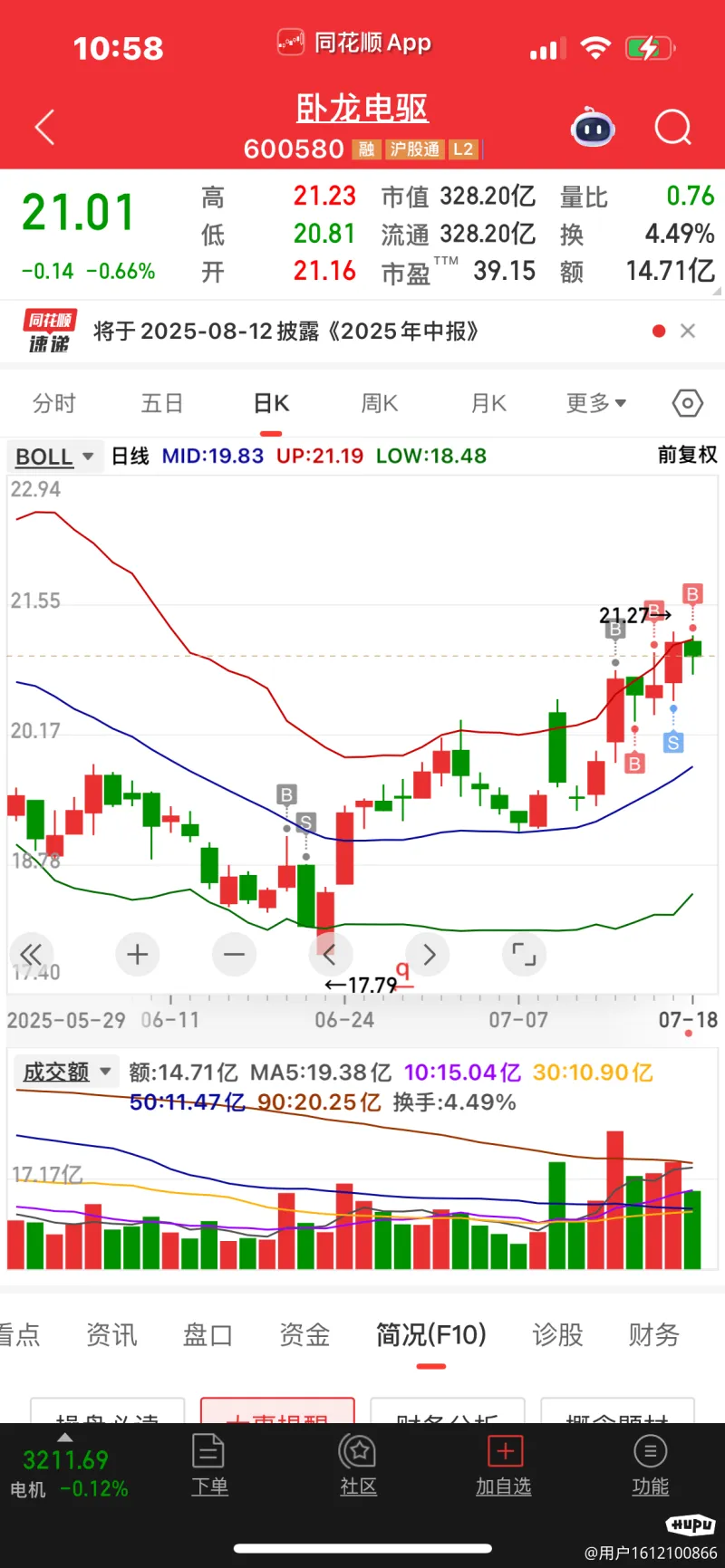This screenshot has height=1568, width=725.
Task: Switch to 五日 chart tab
Action: coord(162,403)
